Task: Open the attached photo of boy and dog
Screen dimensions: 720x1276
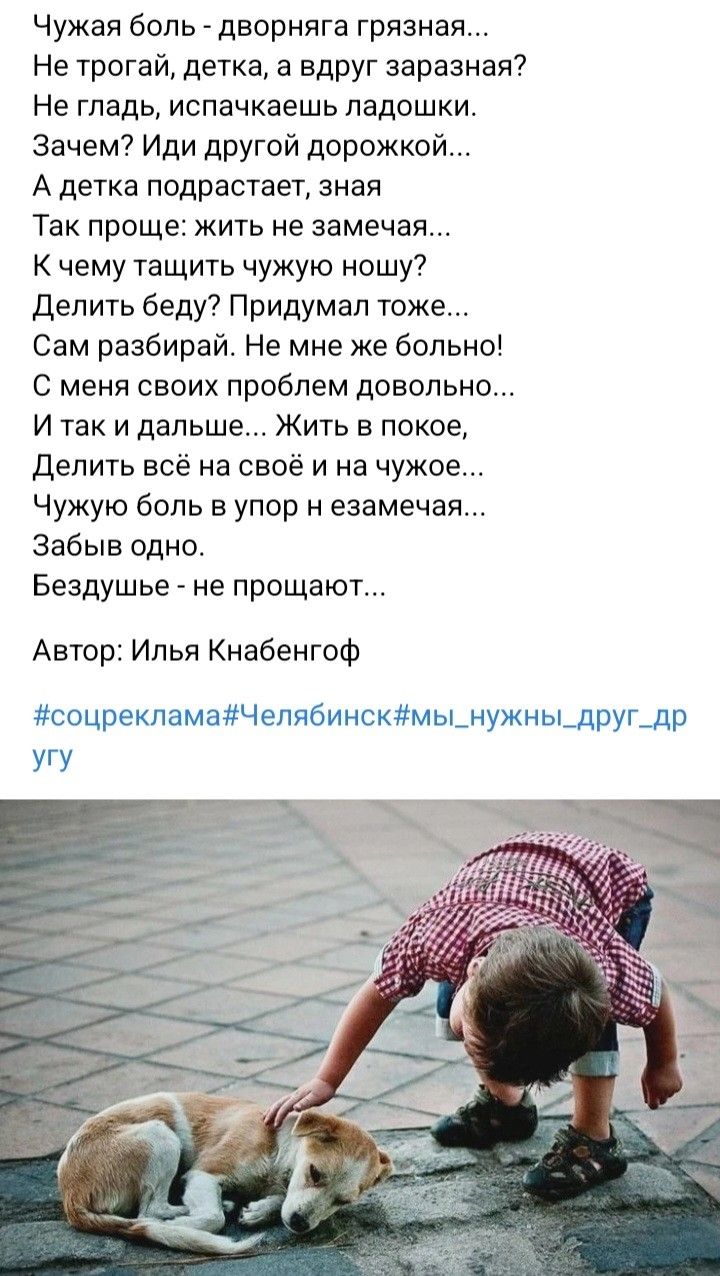Action: (x=360, y=1037)
